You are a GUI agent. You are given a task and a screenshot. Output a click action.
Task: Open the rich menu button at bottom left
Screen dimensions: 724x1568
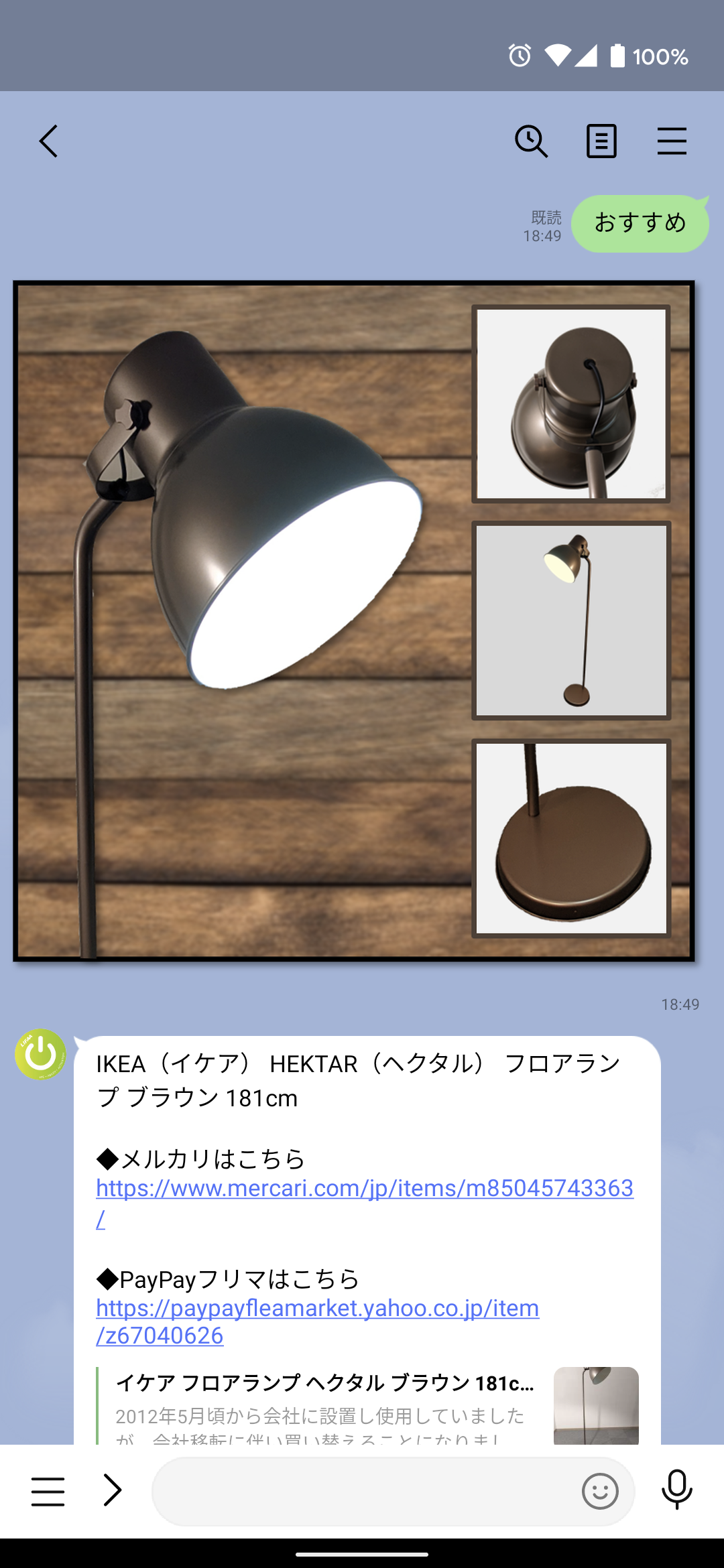[x=48, y=1492]
